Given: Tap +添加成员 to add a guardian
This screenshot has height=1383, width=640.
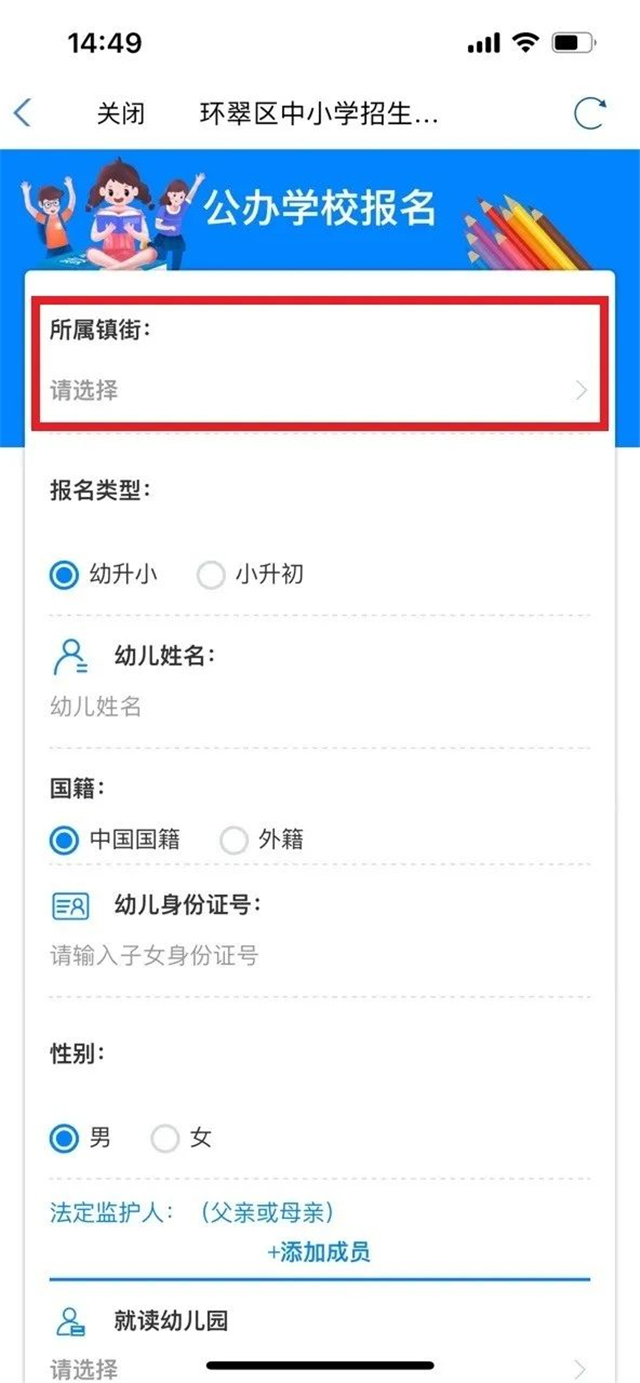Looking at the screenshot, I should [319, 1252].
